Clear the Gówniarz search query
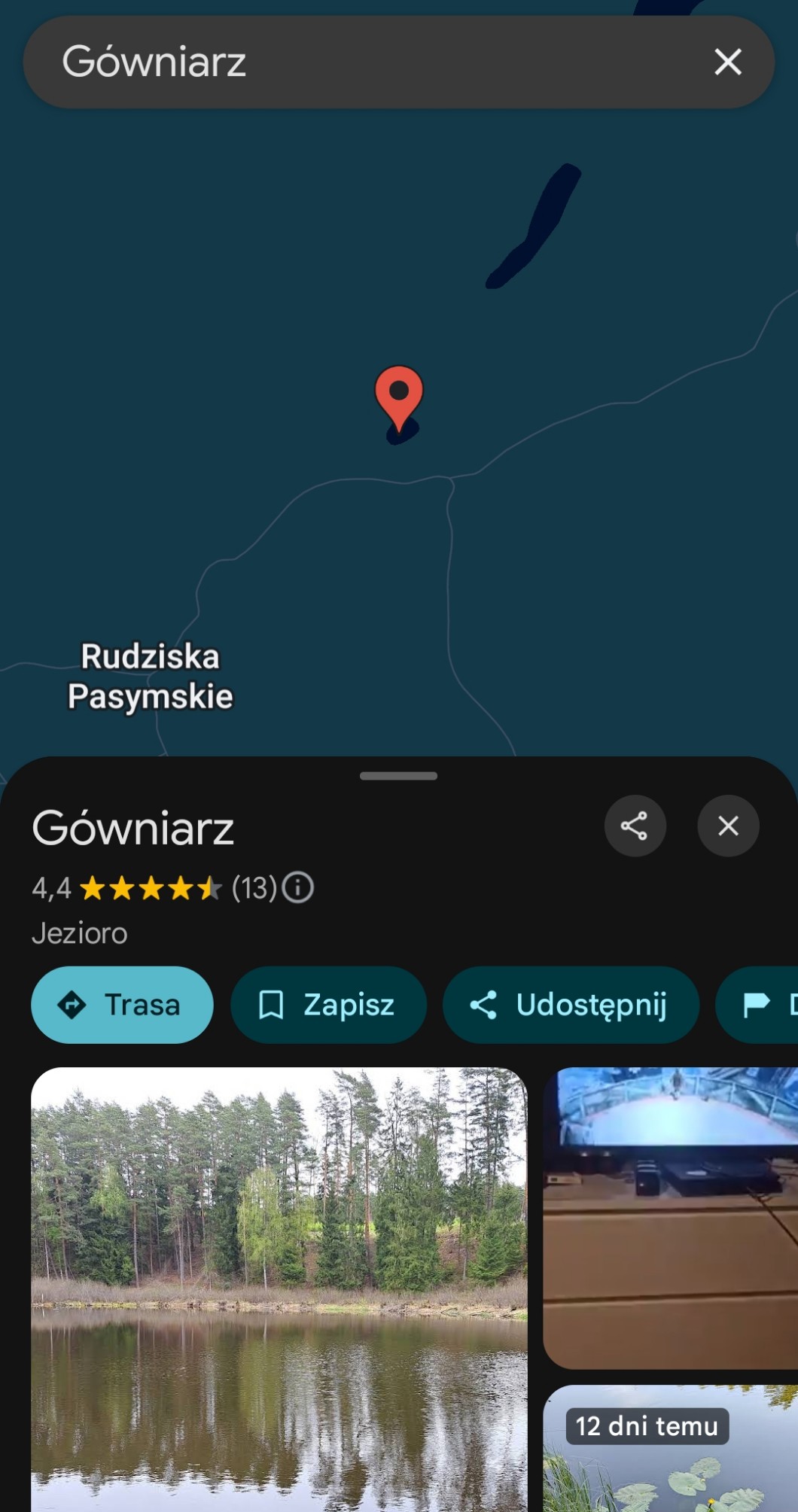Screen dimensions: 798x1512 click(x=727, y=62)
